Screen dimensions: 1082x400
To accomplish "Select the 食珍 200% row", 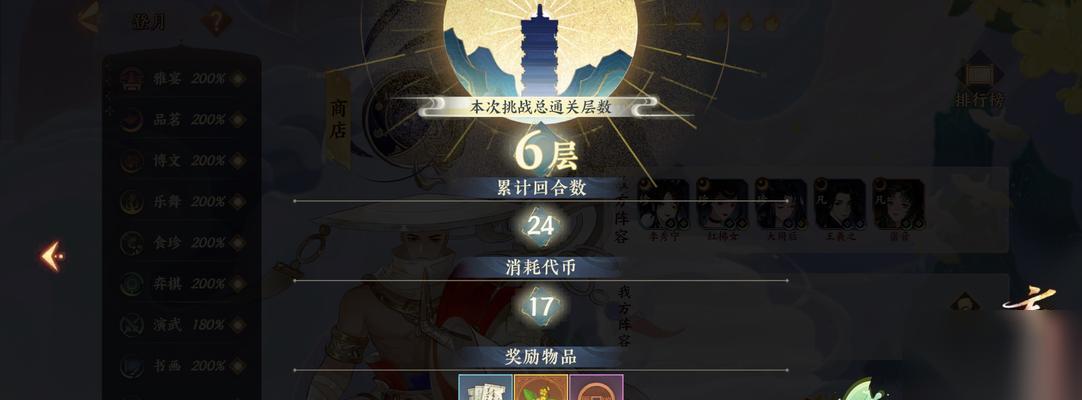I will 180,243.
